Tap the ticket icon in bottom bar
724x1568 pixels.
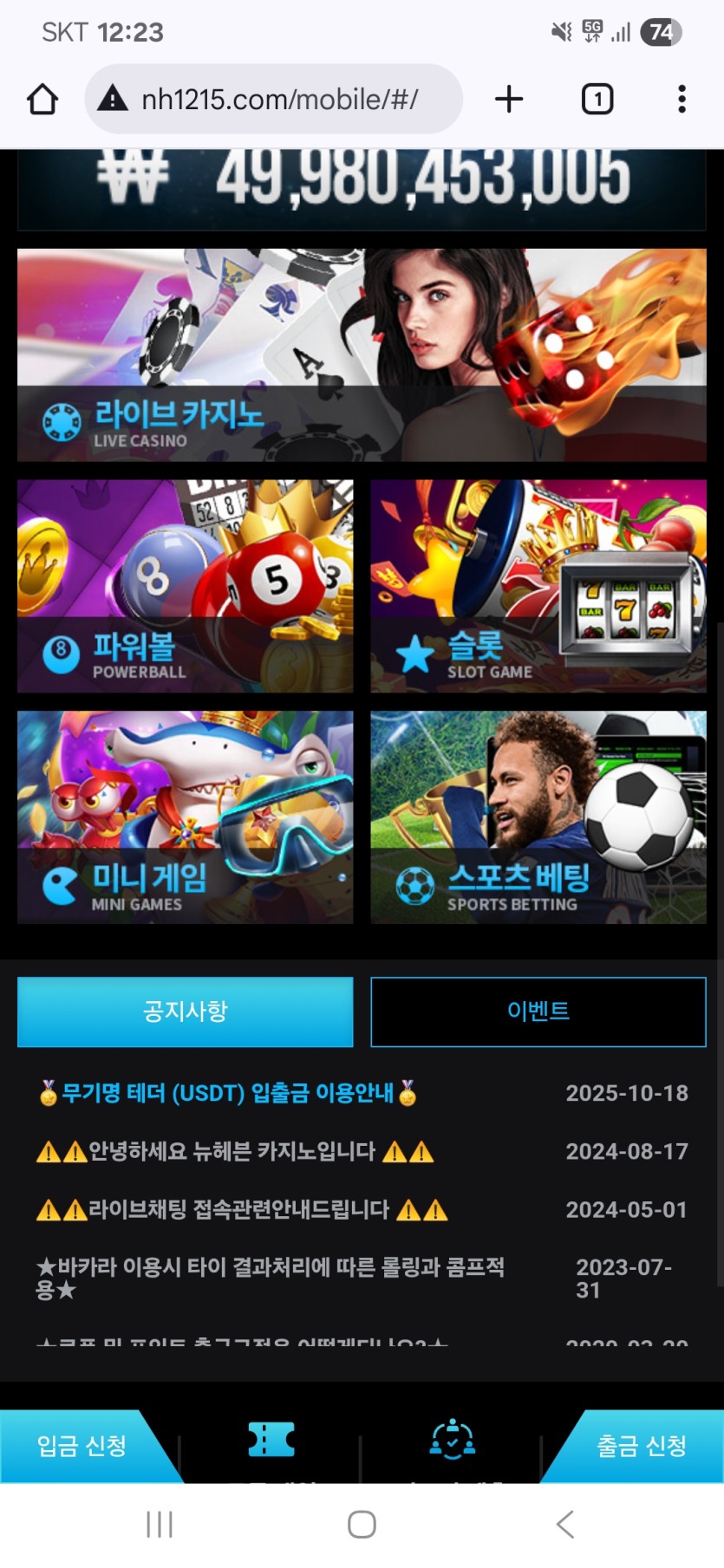[x=271, y=1441]
